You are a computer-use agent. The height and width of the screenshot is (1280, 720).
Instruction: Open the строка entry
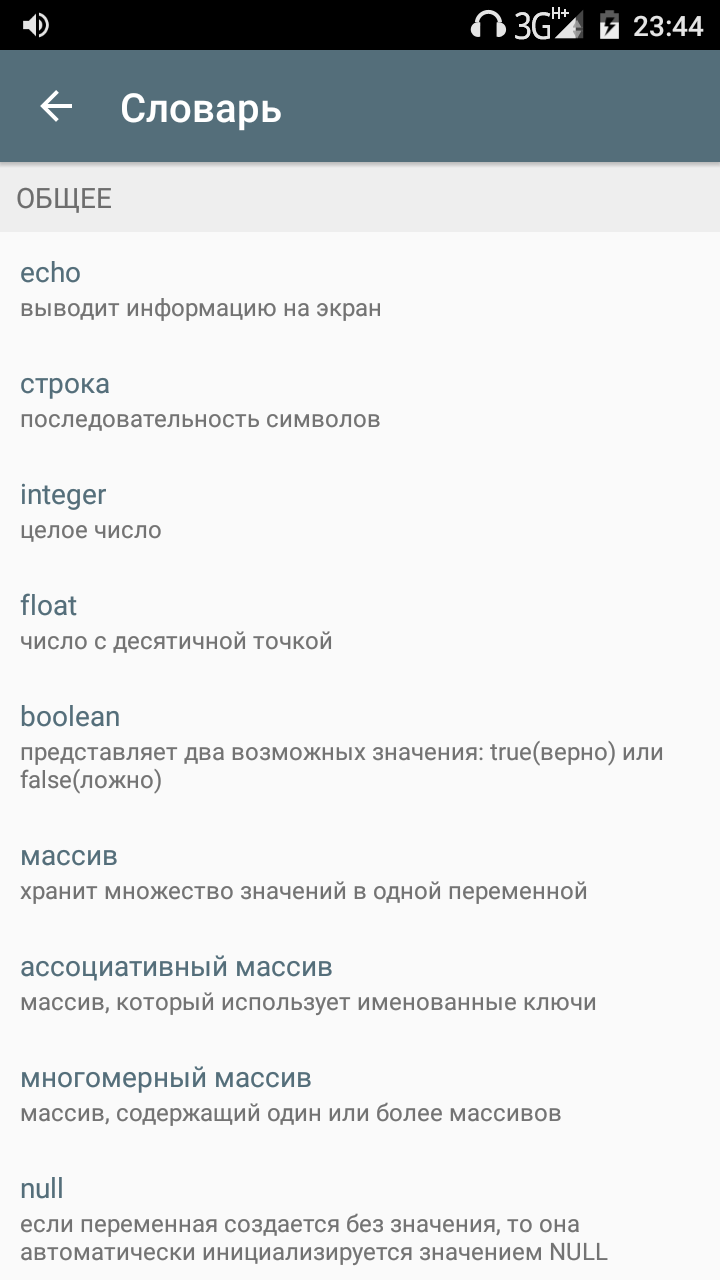(360, 400)
